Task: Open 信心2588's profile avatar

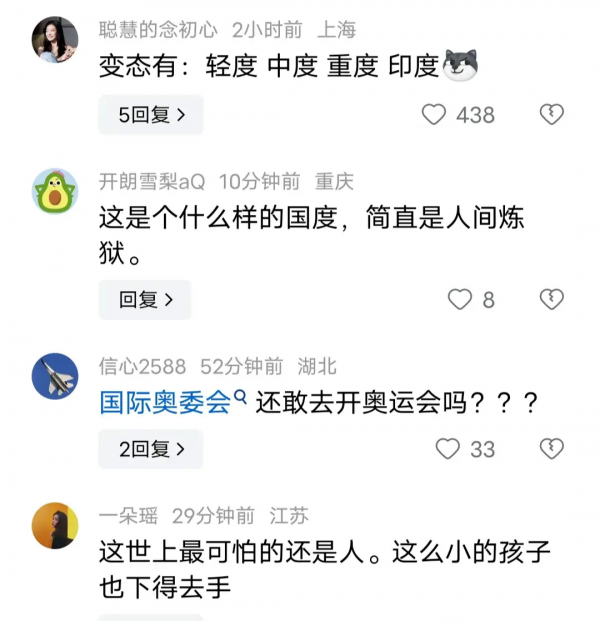Action: (55, 376)
